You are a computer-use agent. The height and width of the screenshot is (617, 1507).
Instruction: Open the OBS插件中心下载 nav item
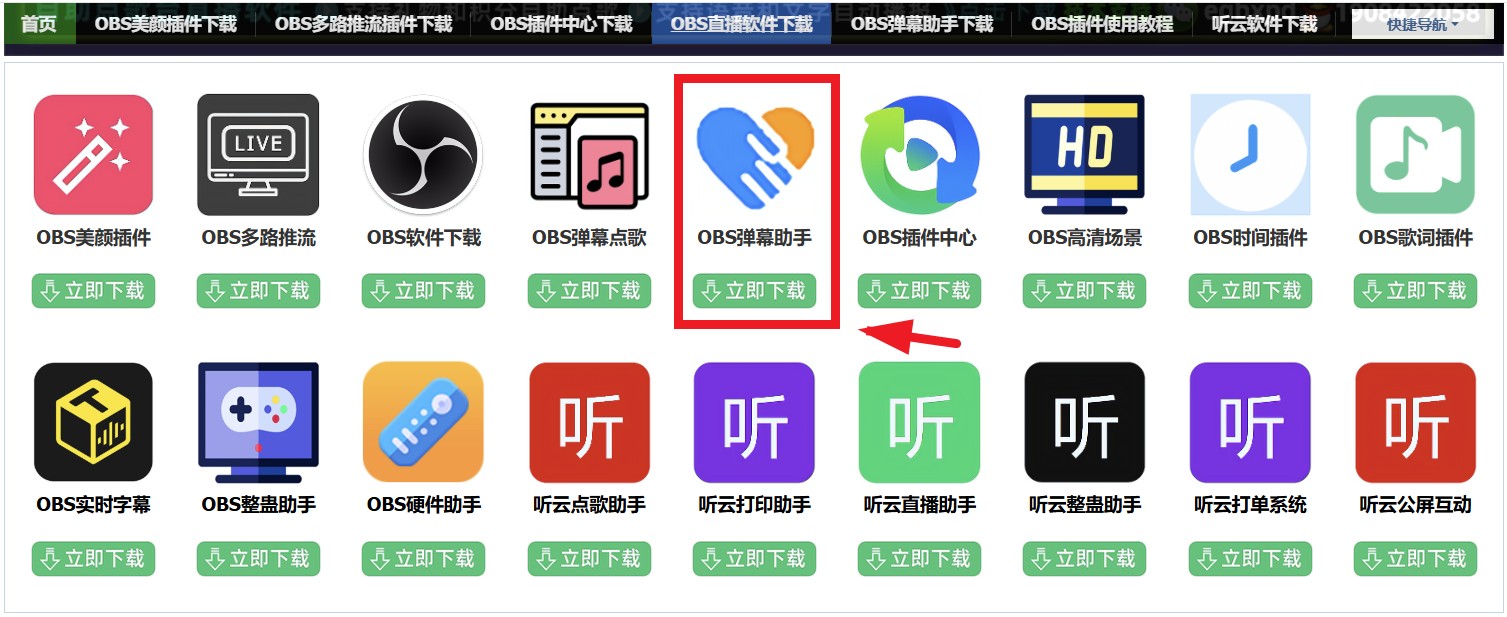(x=561, y=24)
